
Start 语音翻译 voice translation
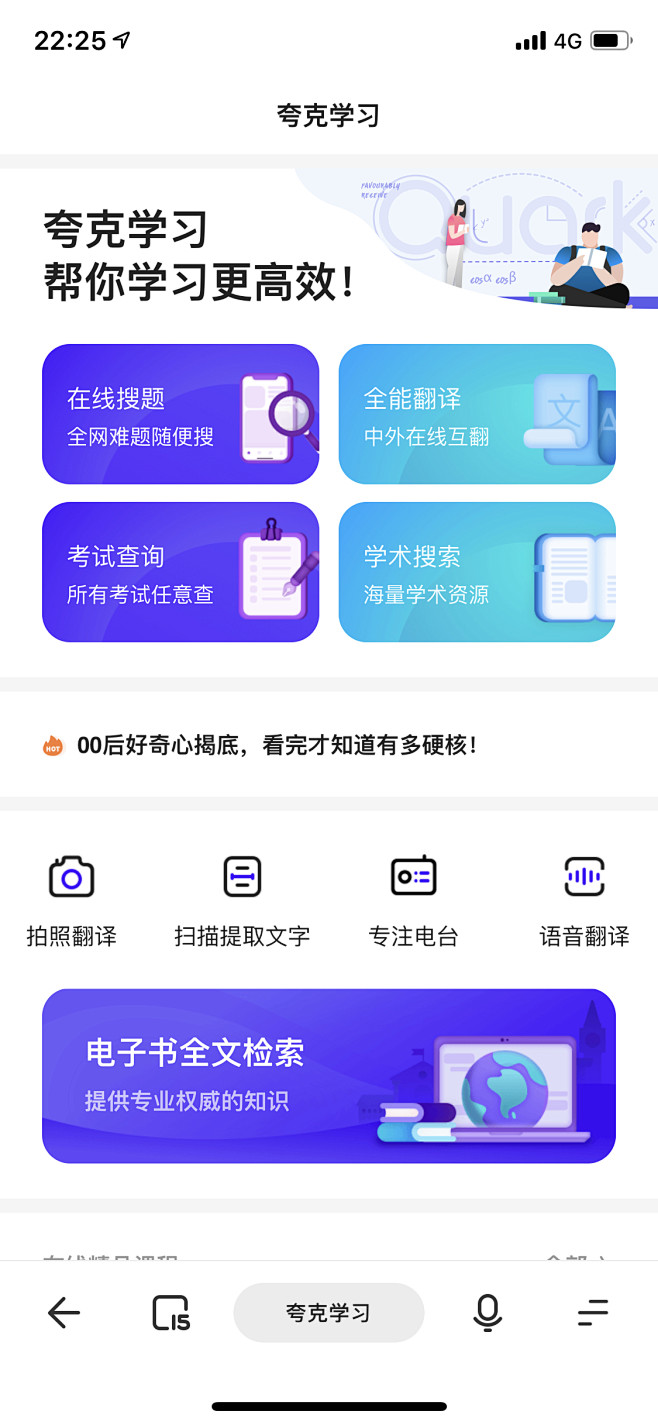pyautogui.click(x=585, y=900)
